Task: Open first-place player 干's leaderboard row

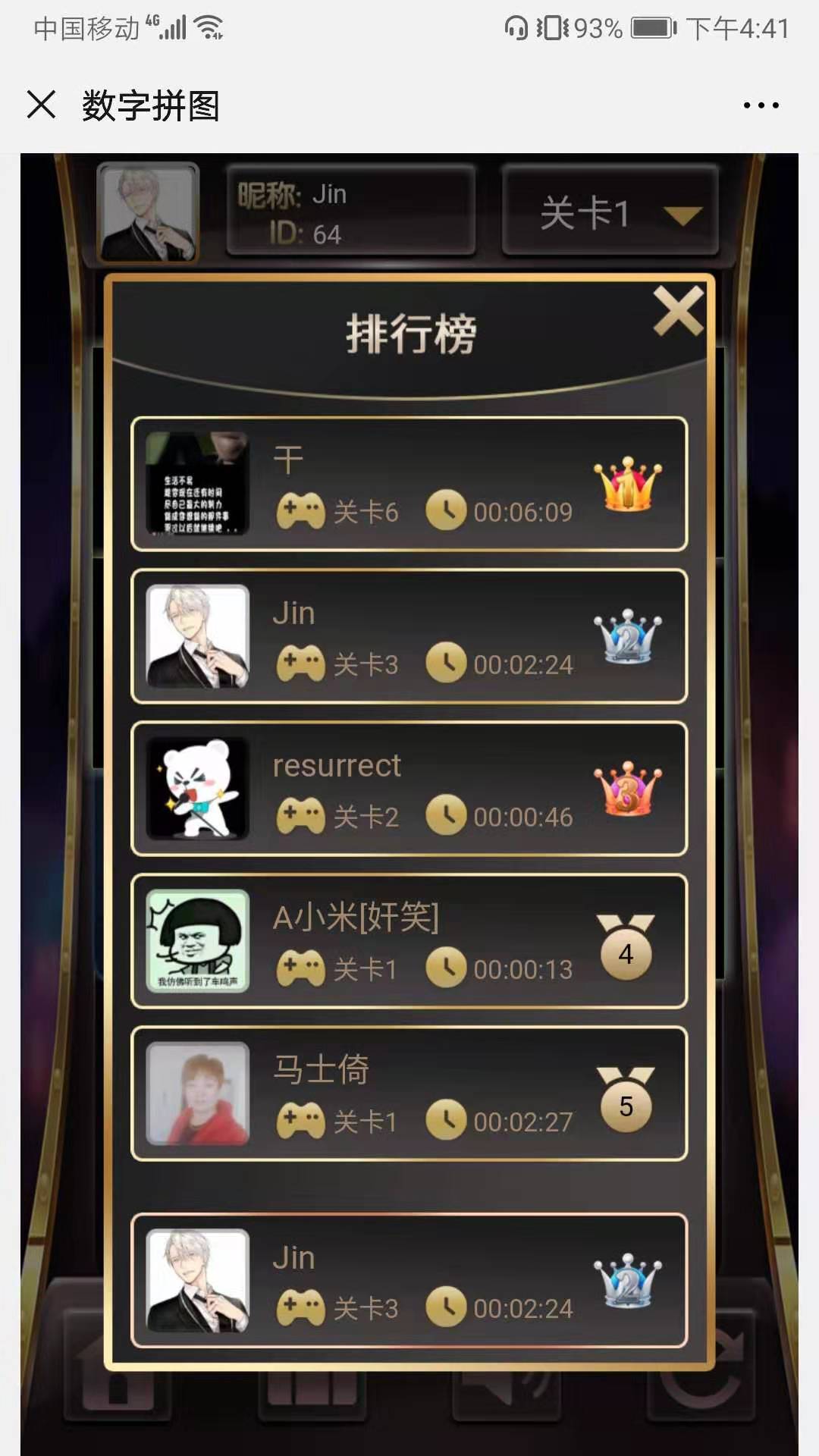Action: pos(409,484)
